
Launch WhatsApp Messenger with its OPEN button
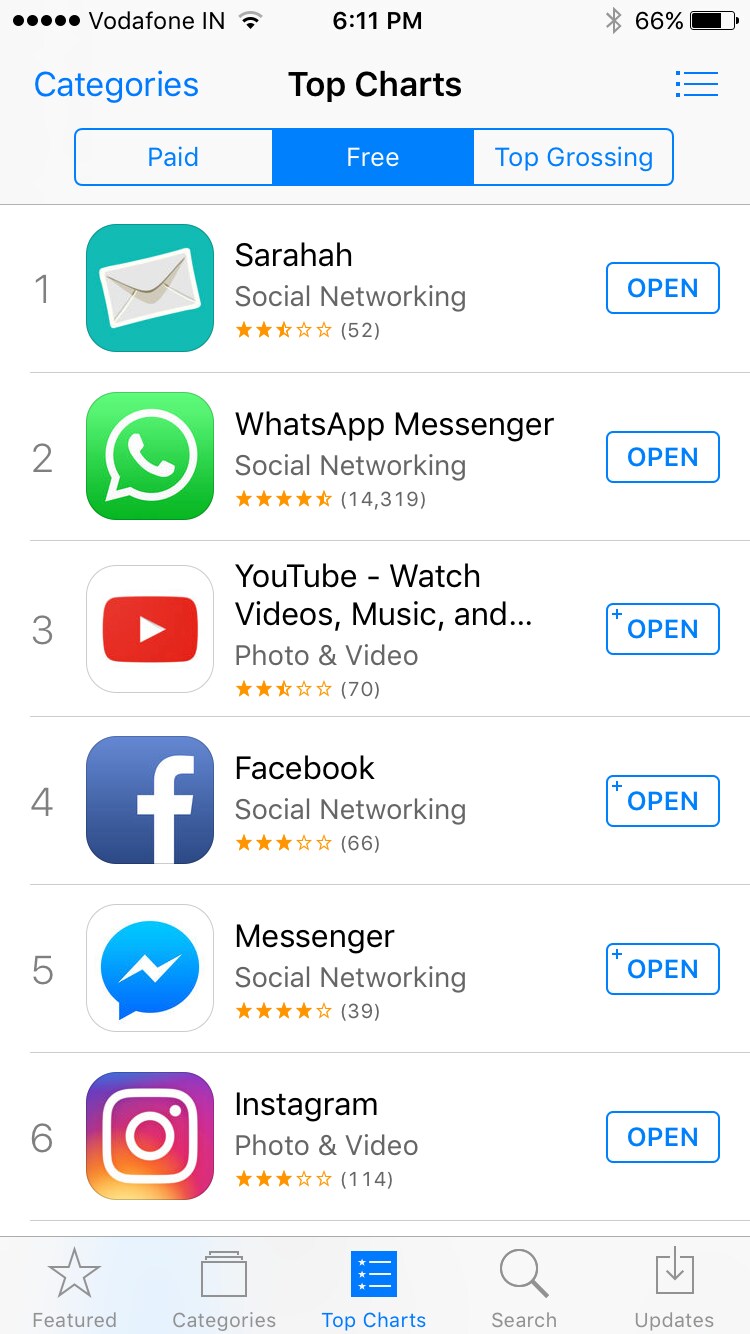662,457
